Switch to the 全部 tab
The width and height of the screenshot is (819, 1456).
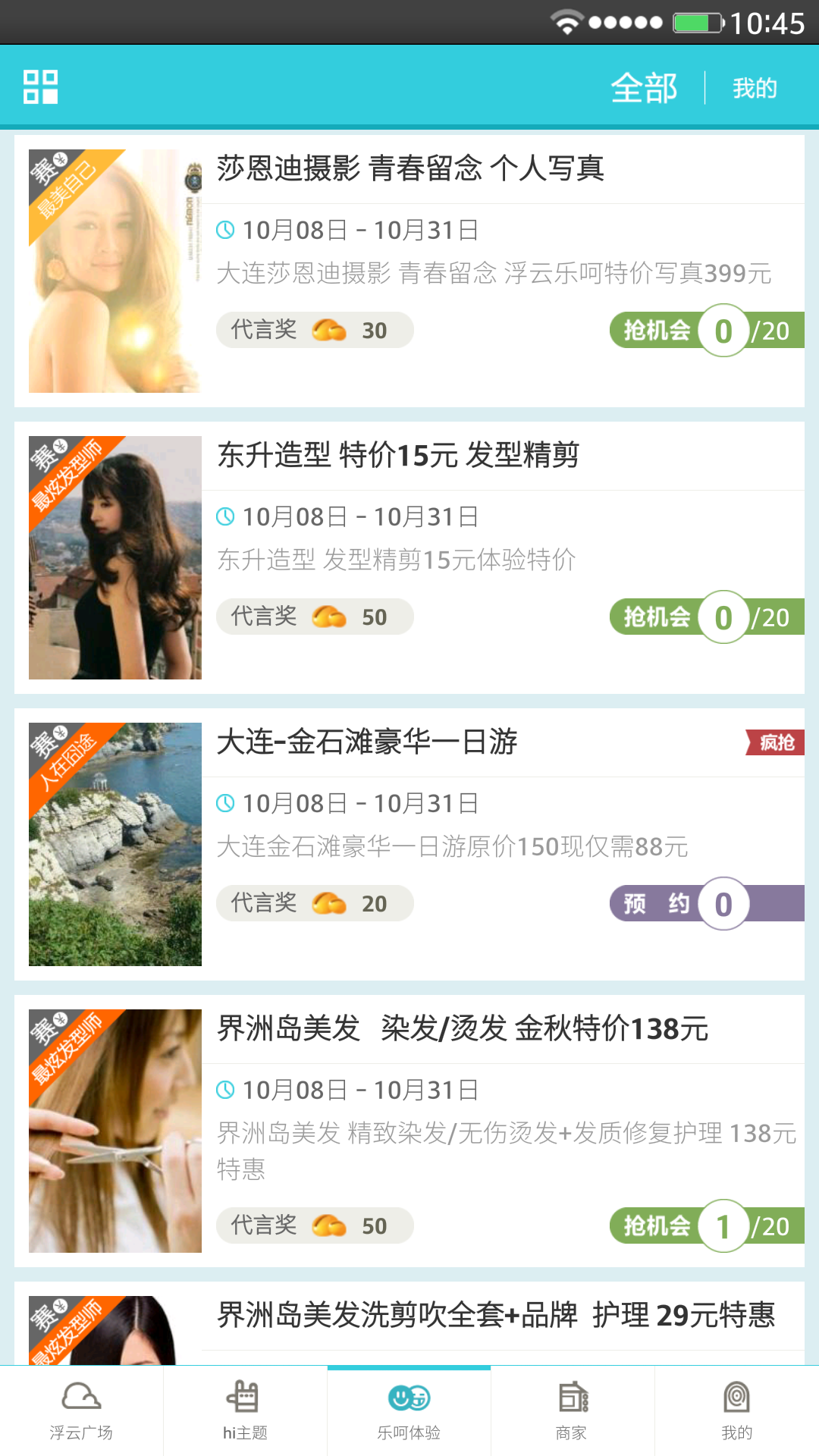(644, 88)
